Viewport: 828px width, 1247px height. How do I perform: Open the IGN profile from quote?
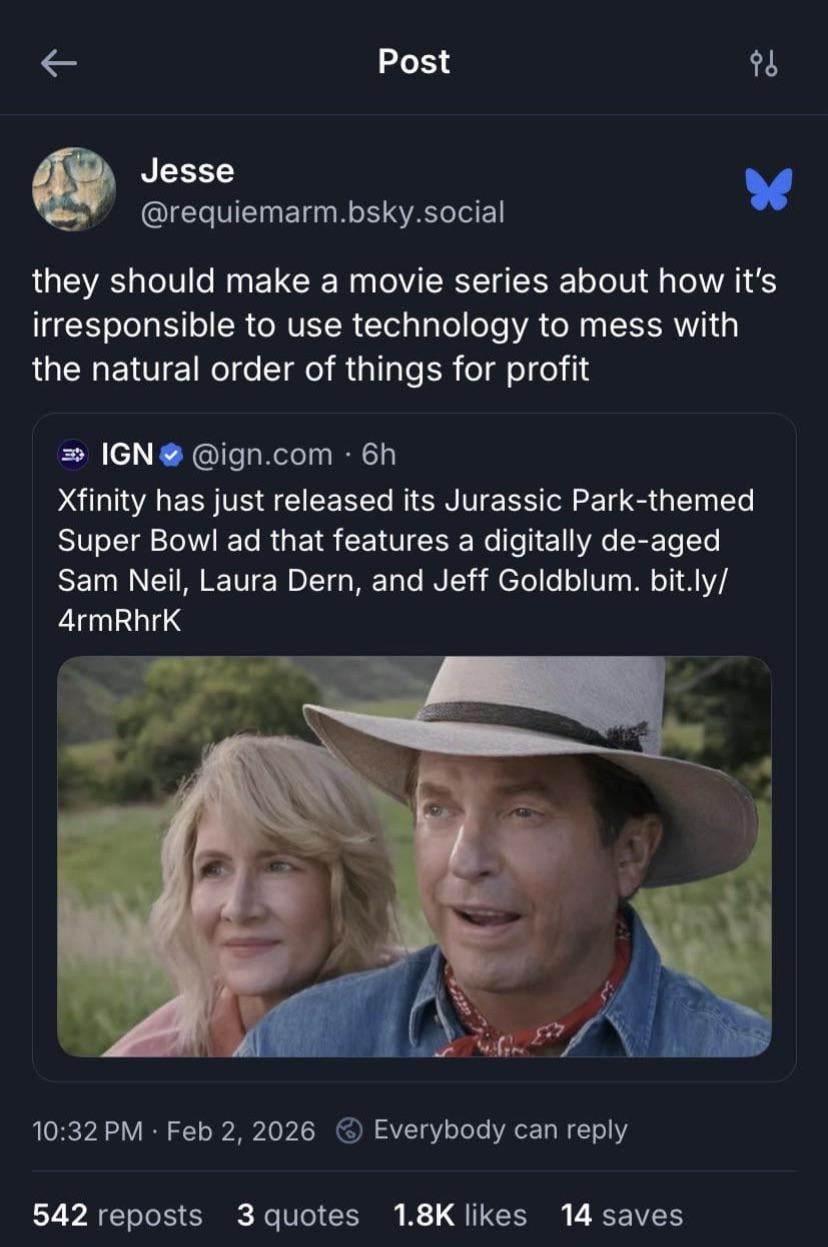point(127,455)
